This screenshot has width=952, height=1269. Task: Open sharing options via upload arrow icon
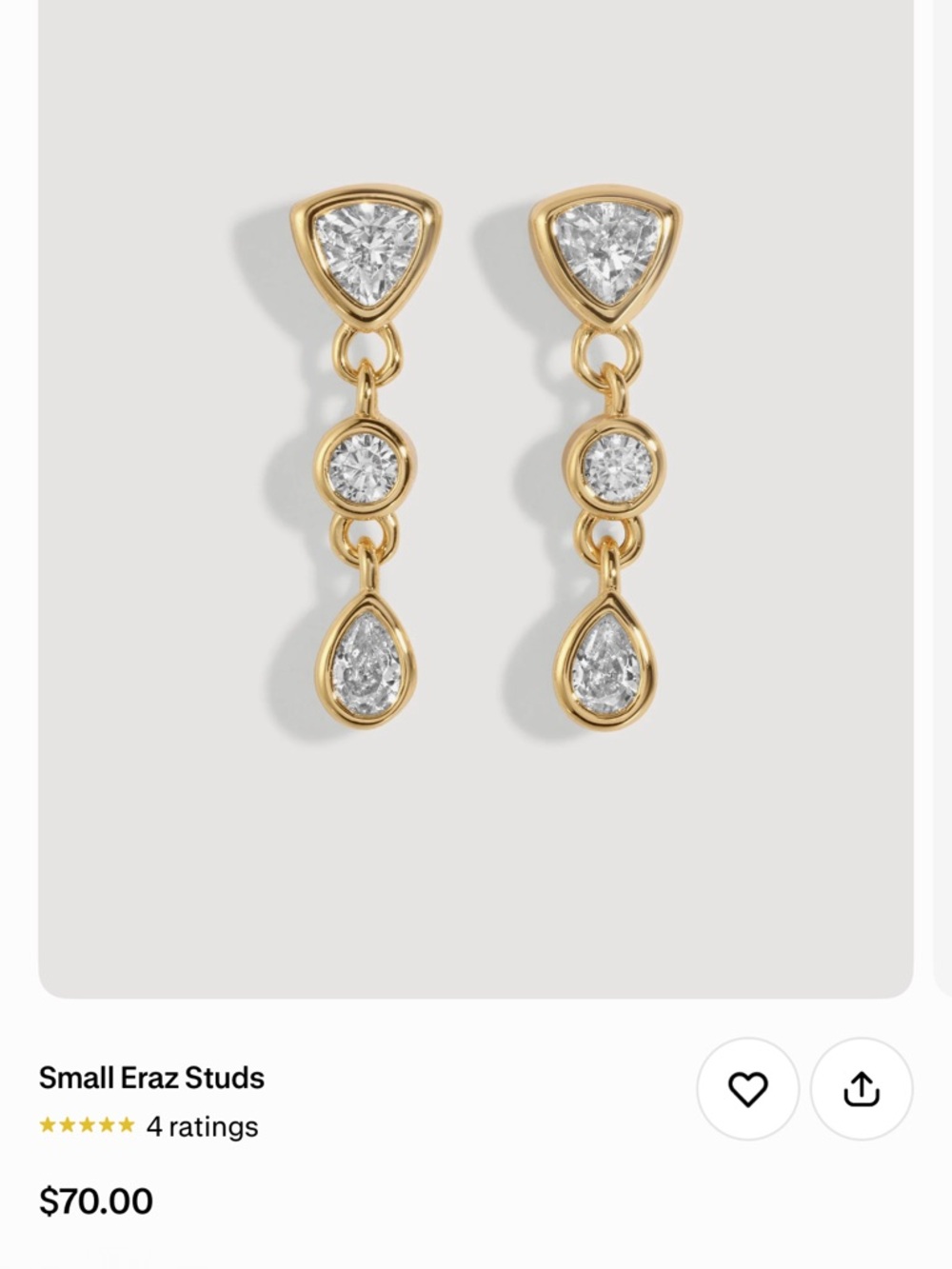click(862, 1087)
